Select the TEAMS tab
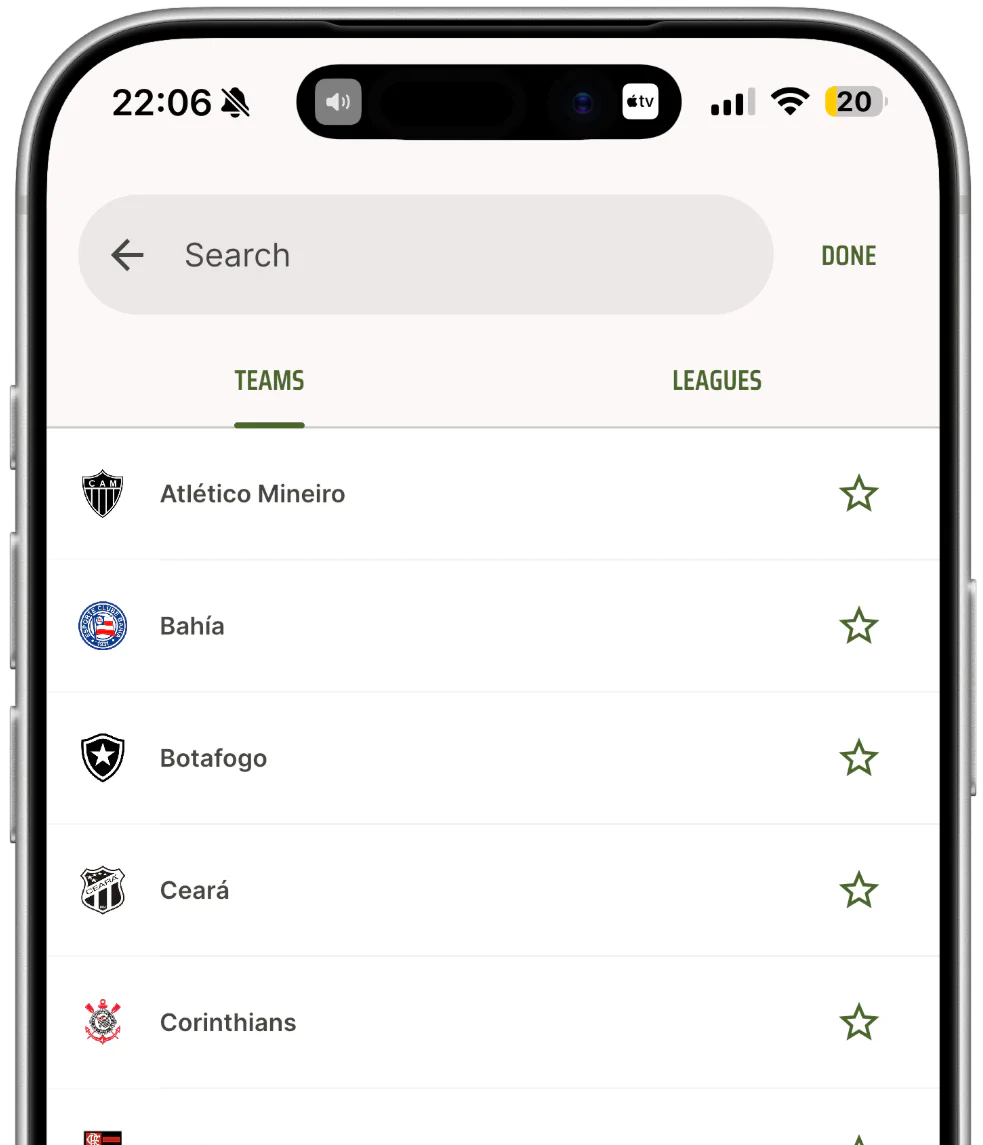Viewport: 983px width, 1145px height. (x=269, y=381)
